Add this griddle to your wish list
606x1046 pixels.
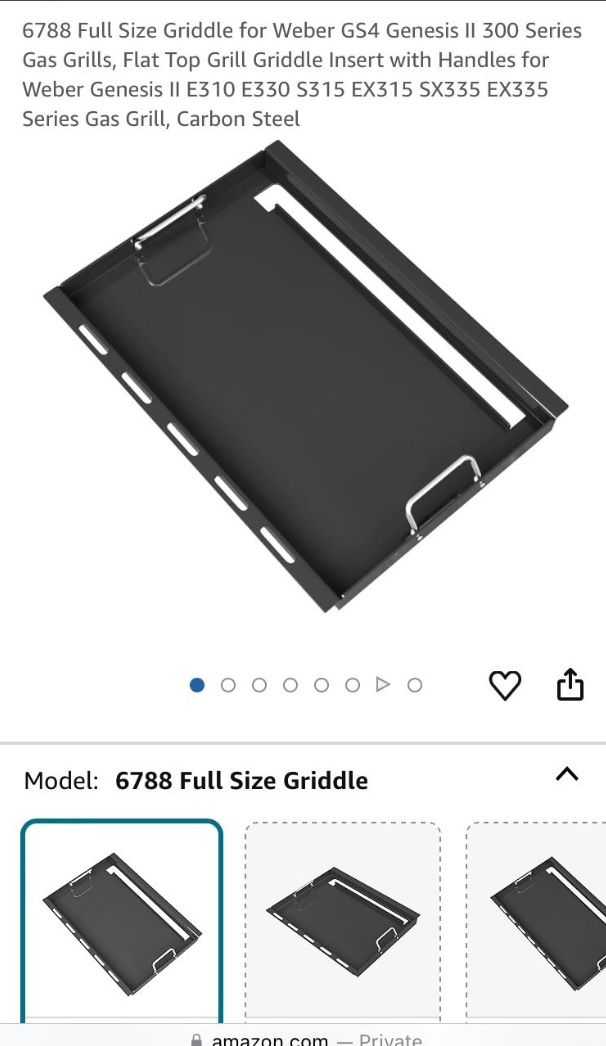coord(505,685)
